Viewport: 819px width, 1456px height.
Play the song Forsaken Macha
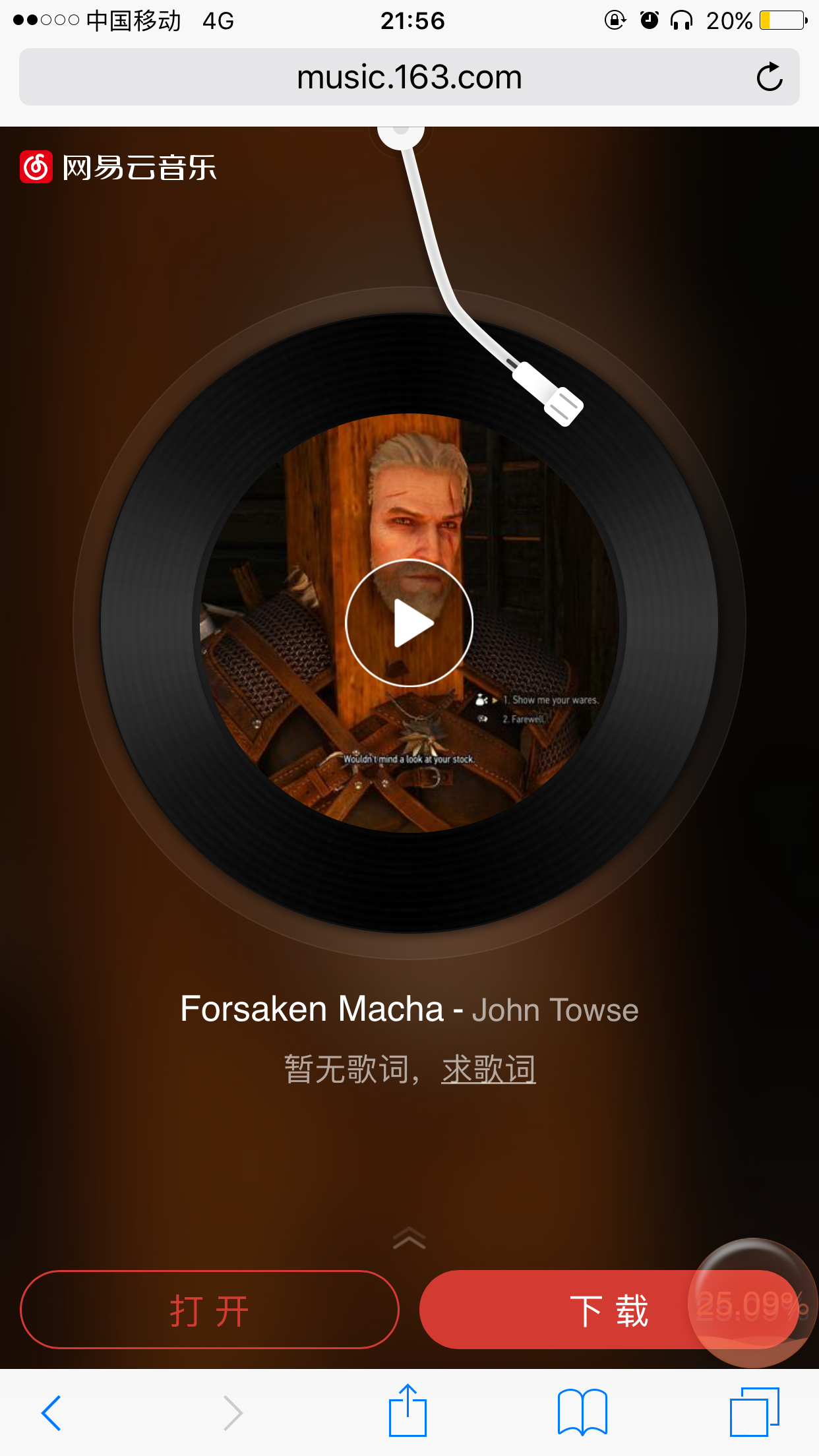point(409,622)
